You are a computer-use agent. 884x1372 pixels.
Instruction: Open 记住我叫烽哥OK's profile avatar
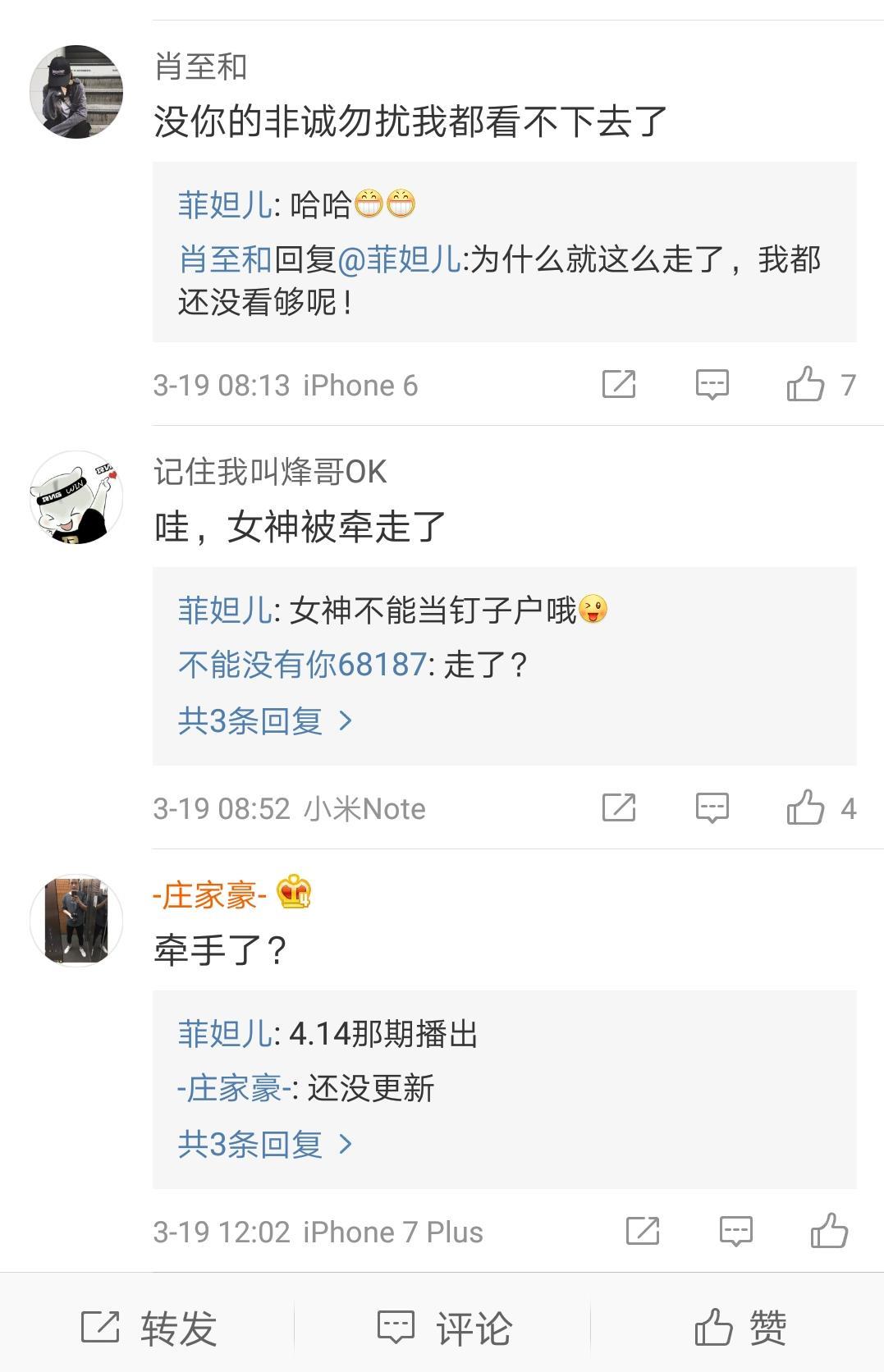click(76, 497)
